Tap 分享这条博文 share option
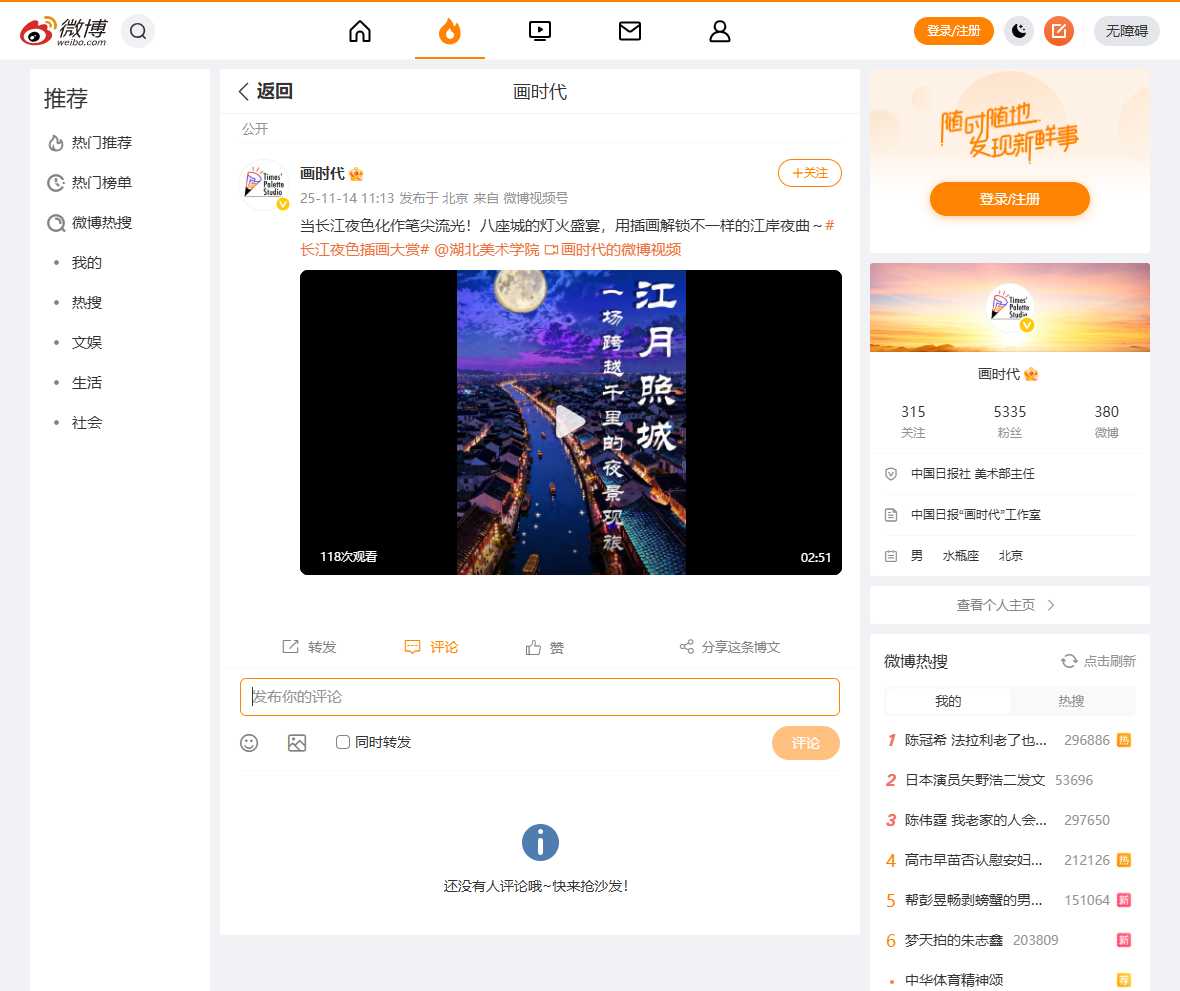This screenshot has width=1180, height=991. [730, 647]
